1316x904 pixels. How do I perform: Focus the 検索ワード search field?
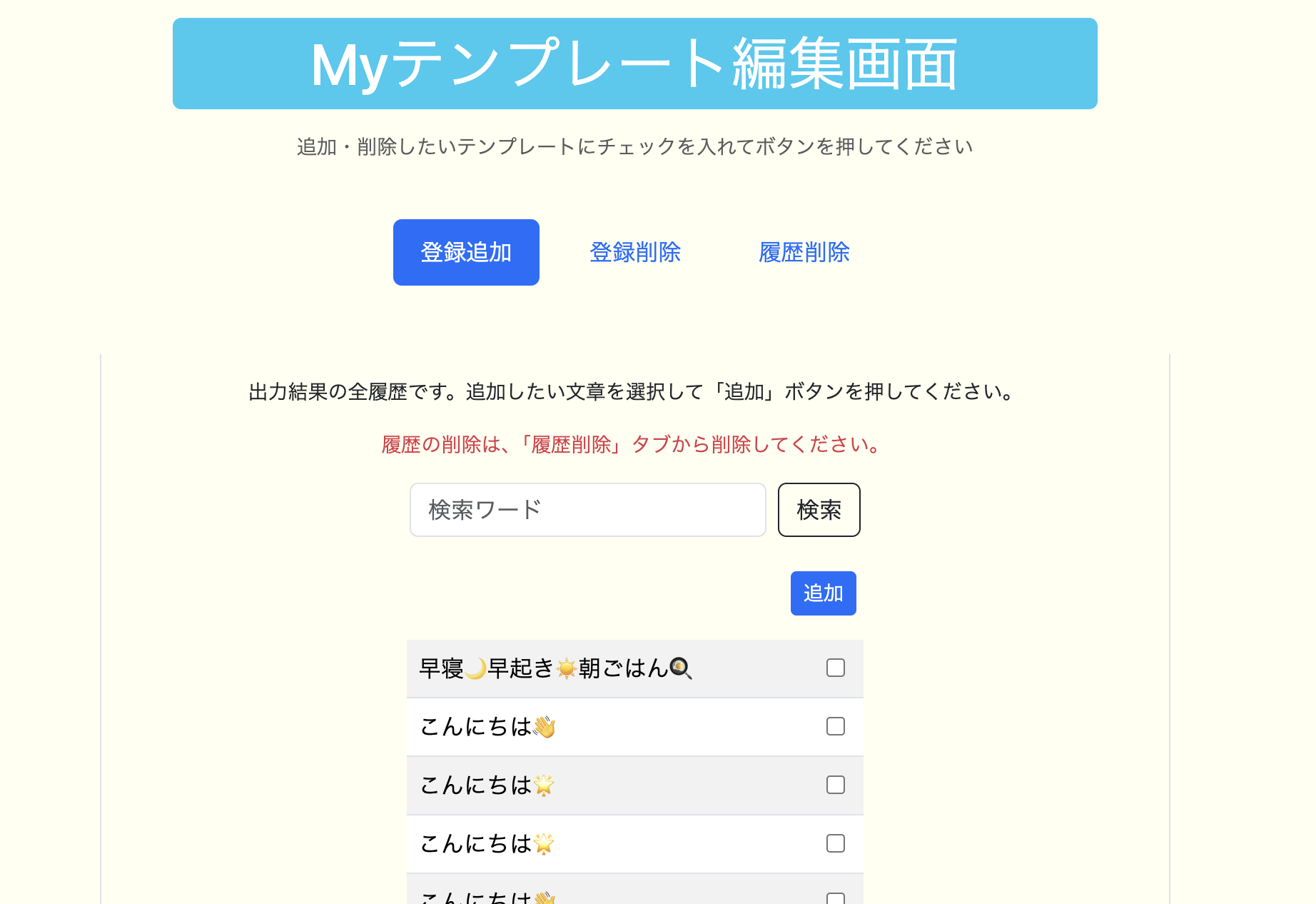(587, 510)
